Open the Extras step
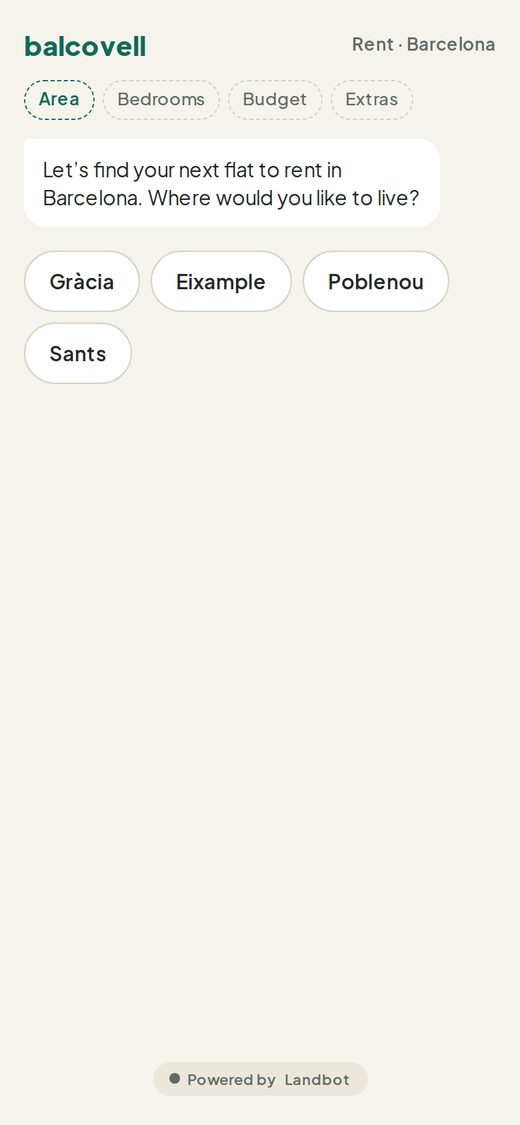Screen dimensions: 520x1125 372,100
